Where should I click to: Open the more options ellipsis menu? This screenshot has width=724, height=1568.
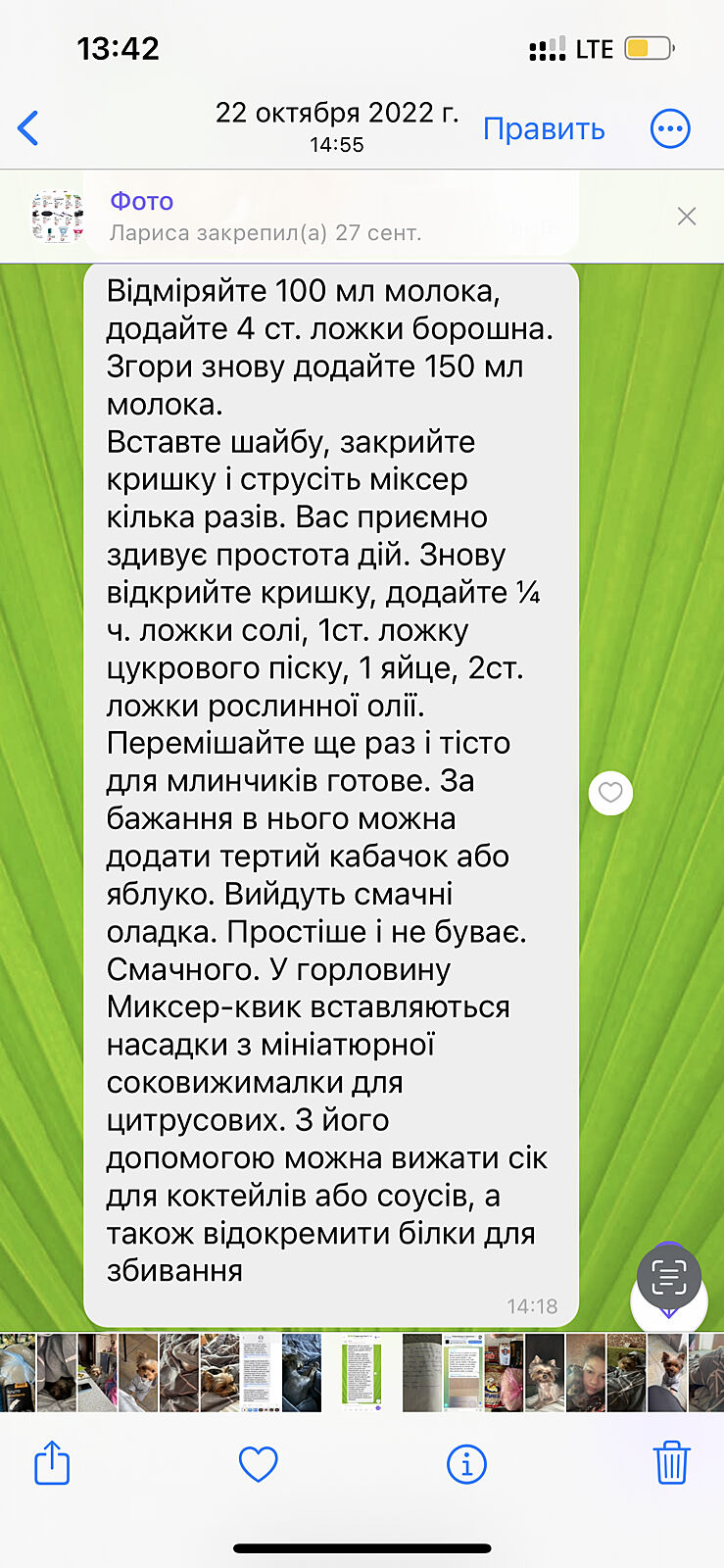click(670, 128)
